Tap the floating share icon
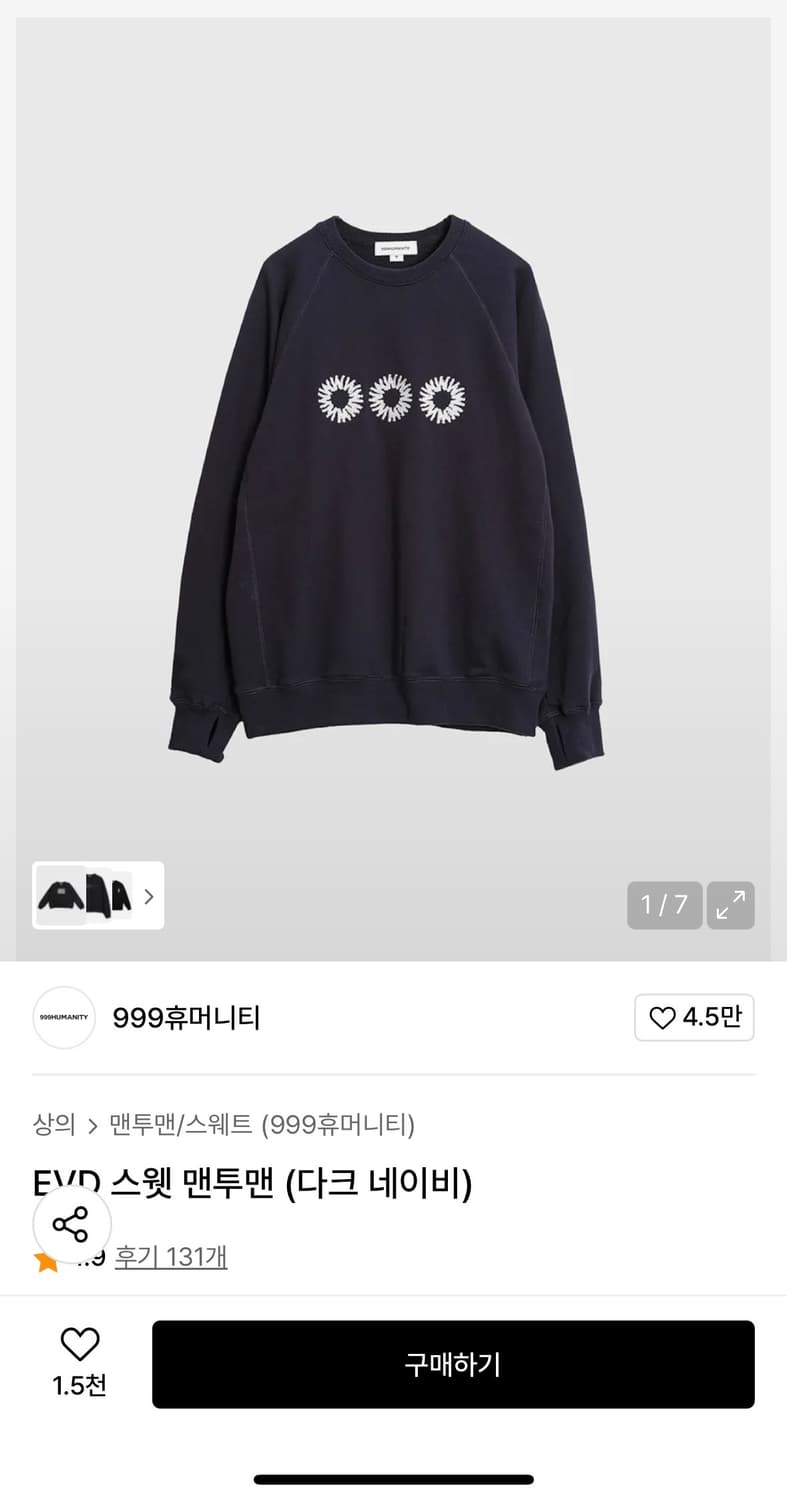The height and width of the screenshot is (1500, 787). [72, 1224]
